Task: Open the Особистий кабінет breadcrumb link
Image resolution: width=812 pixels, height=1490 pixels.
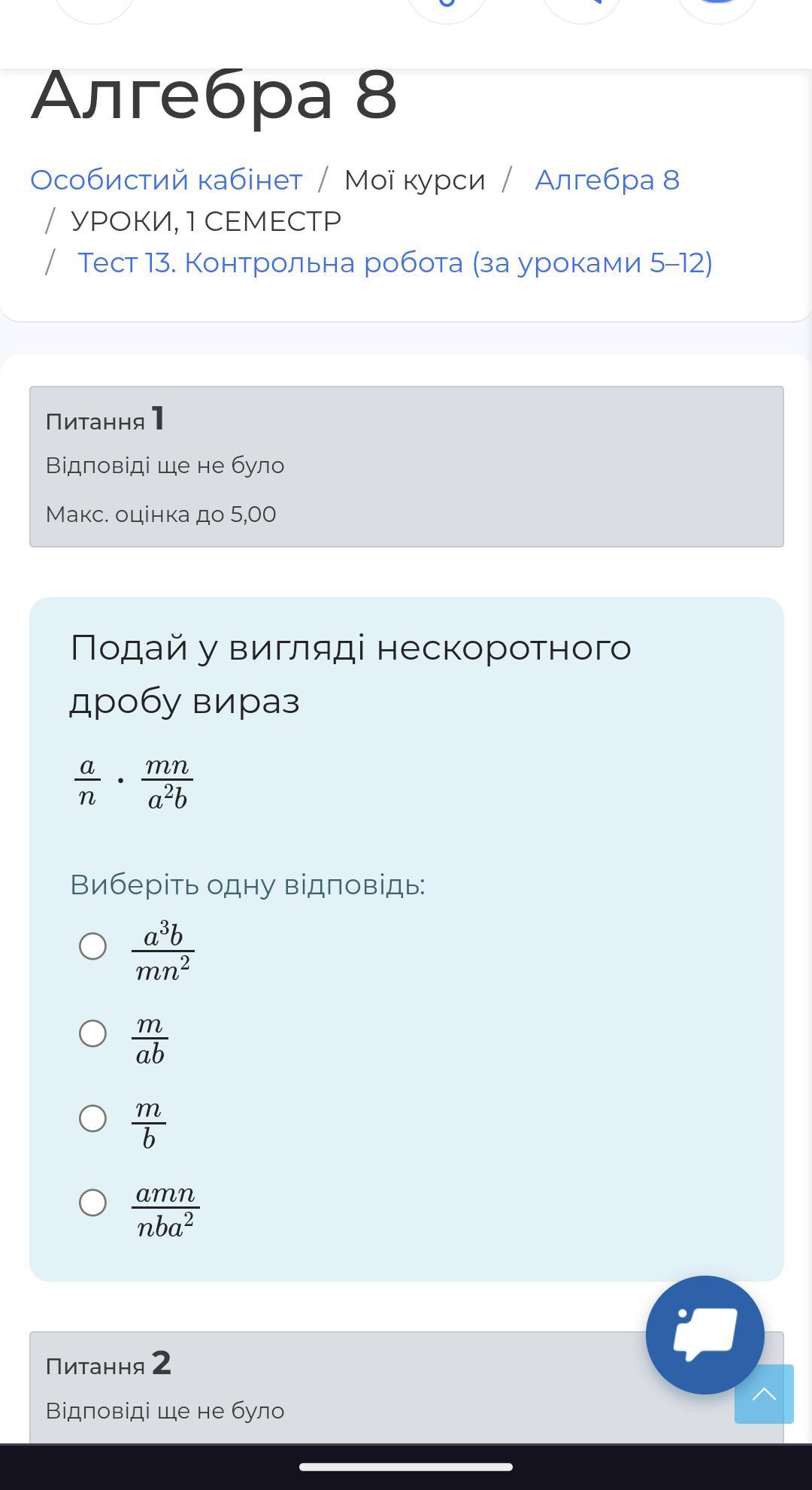Action: click(x=166, y=180)
